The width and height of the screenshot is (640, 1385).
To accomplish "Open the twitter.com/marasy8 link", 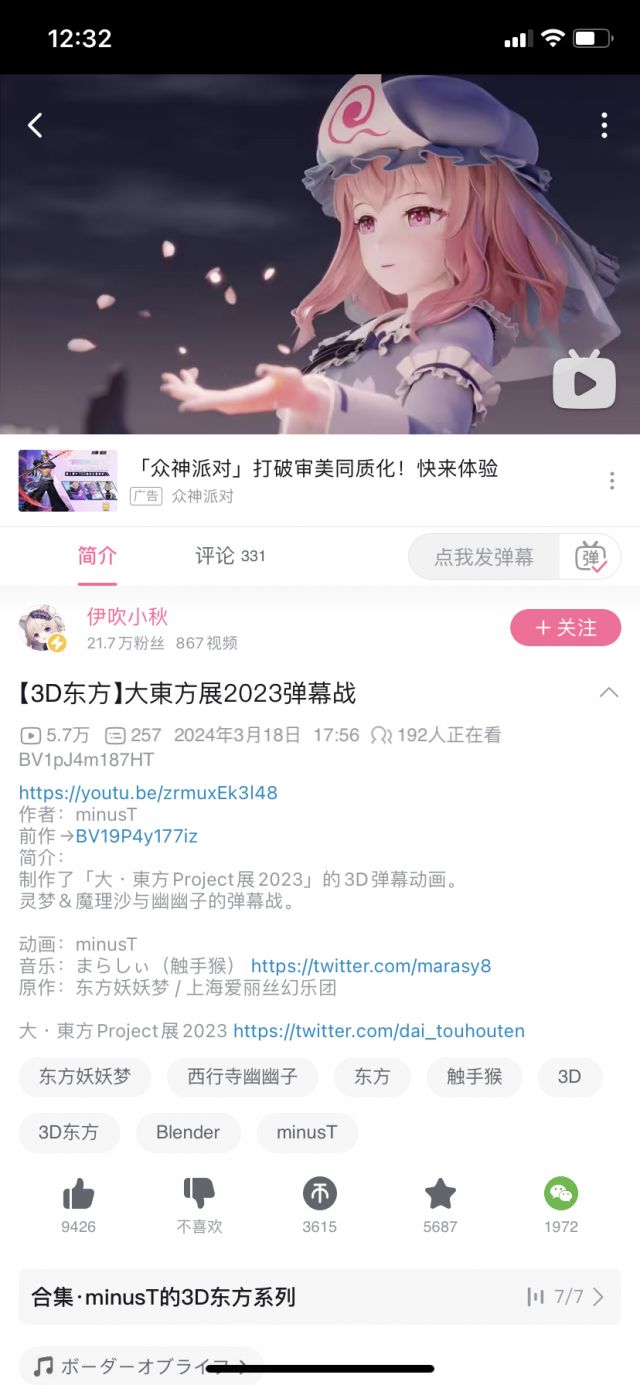I will [371, 966].
